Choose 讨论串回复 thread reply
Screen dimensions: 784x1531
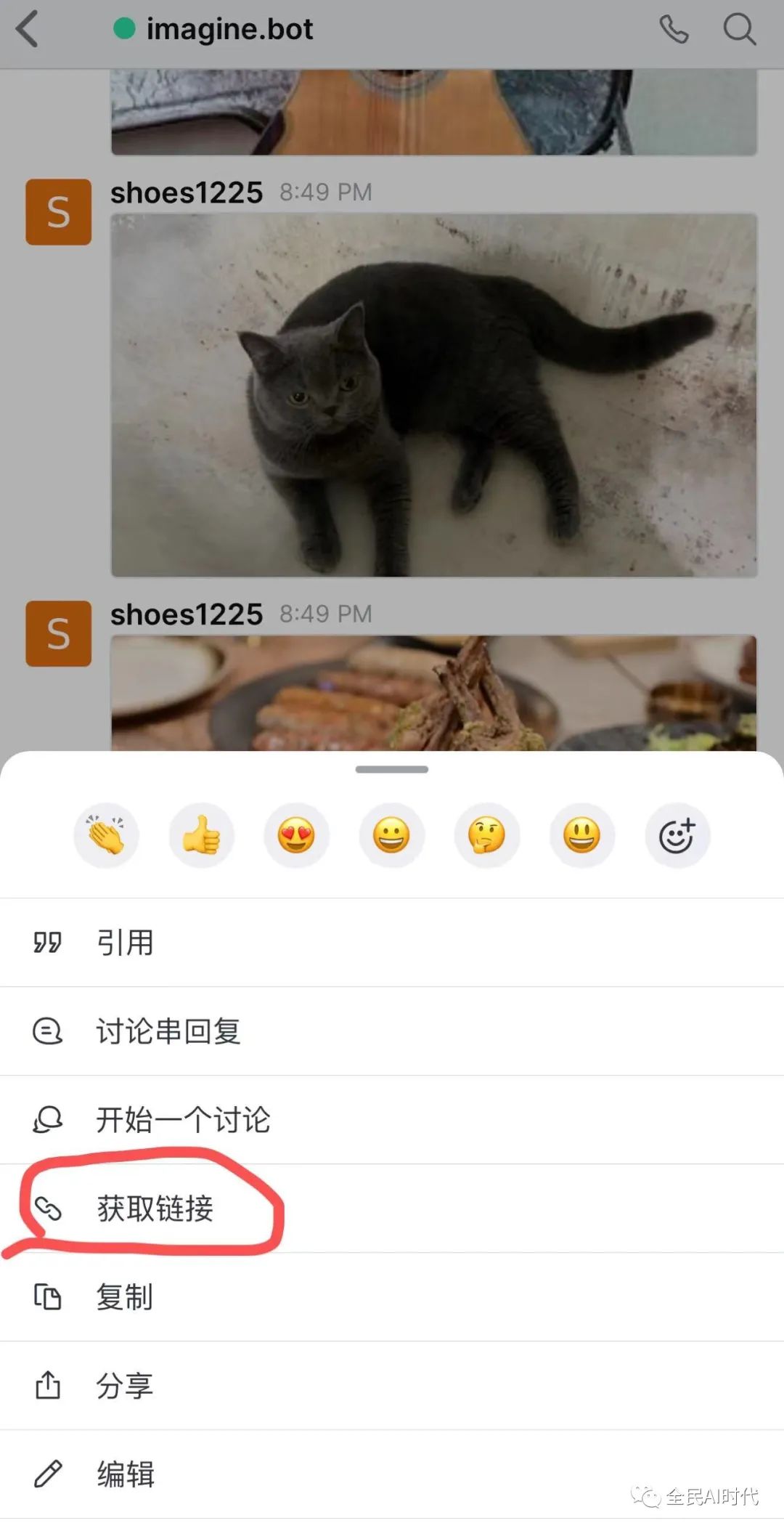168,1031
